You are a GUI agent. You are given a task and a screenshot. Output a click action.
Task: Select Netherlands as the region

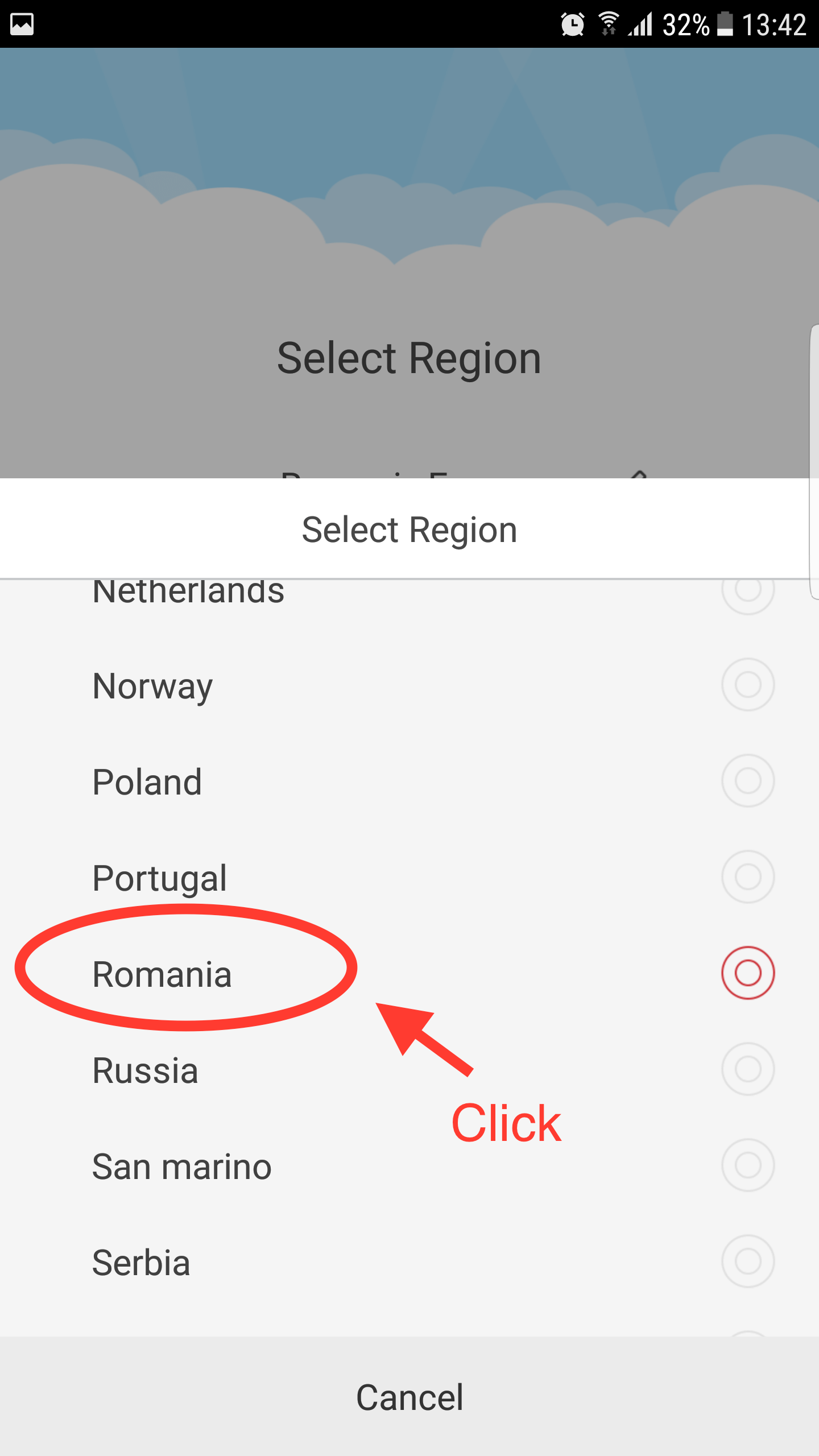point(409,609)
